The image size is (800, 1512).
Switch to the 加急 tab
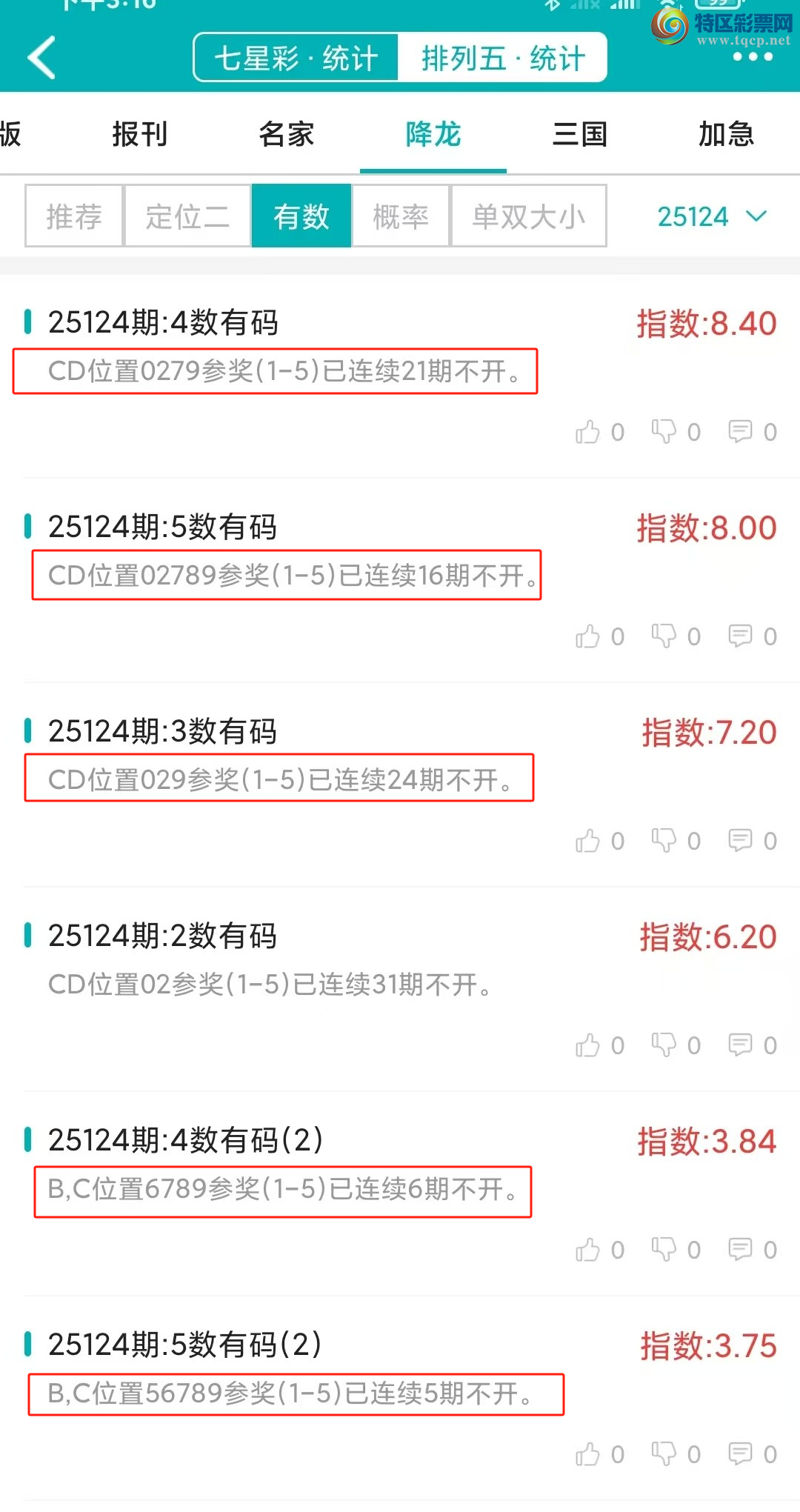[726, 134]
